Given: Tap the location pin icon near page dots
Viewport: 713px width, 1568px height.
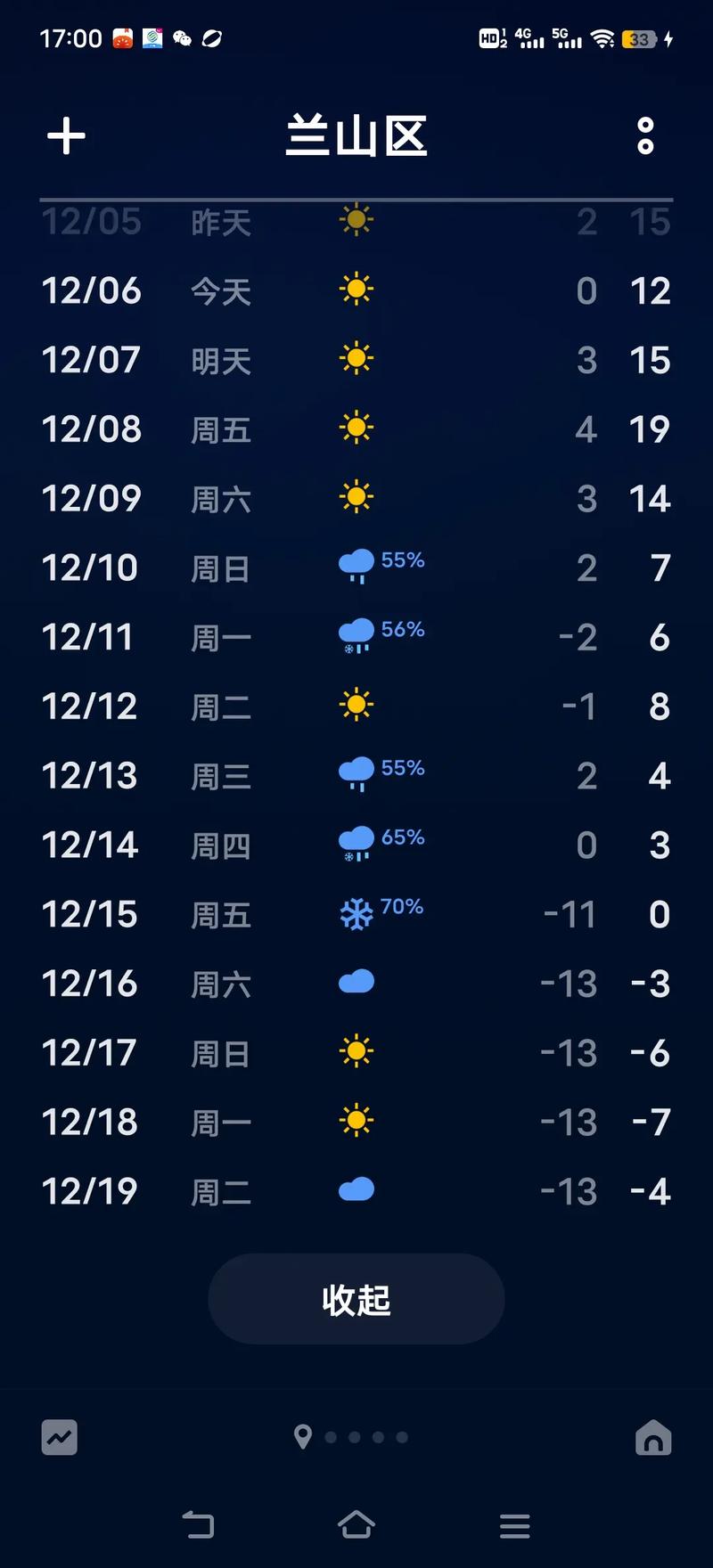Looking at the screenshot, I should (x=303, y=1437).
